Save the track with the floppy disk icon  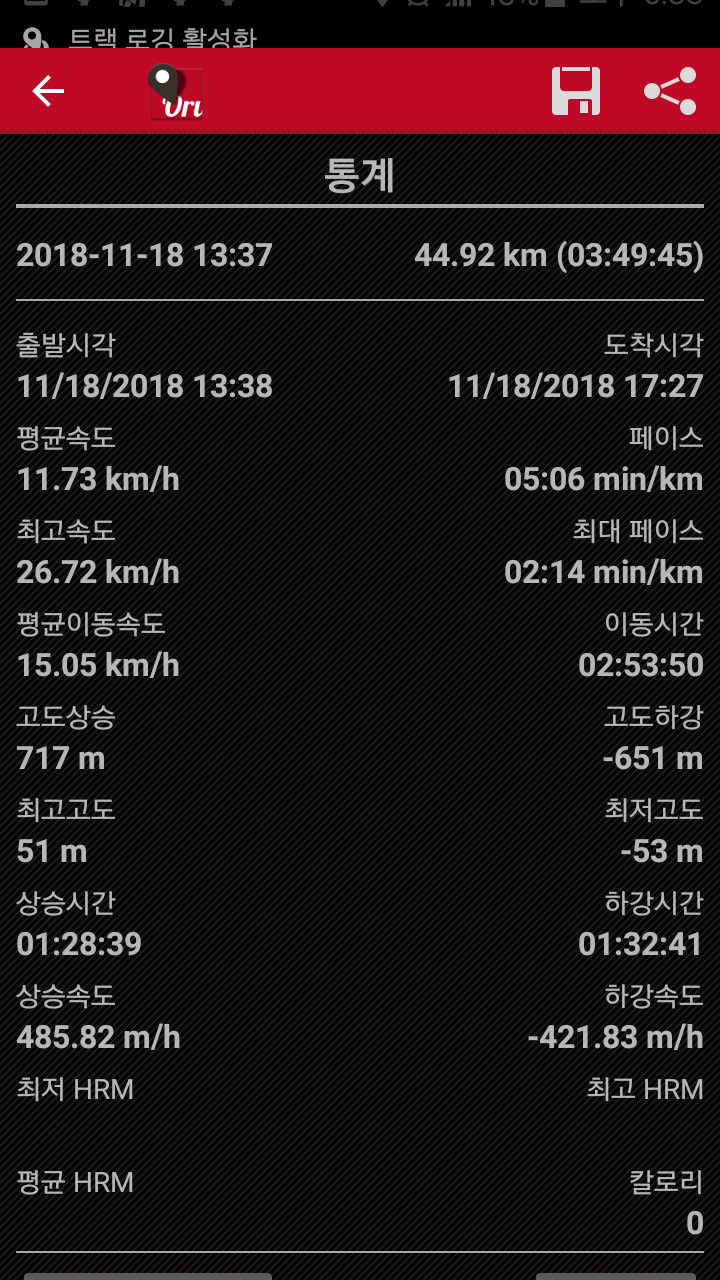pos(576,91)
